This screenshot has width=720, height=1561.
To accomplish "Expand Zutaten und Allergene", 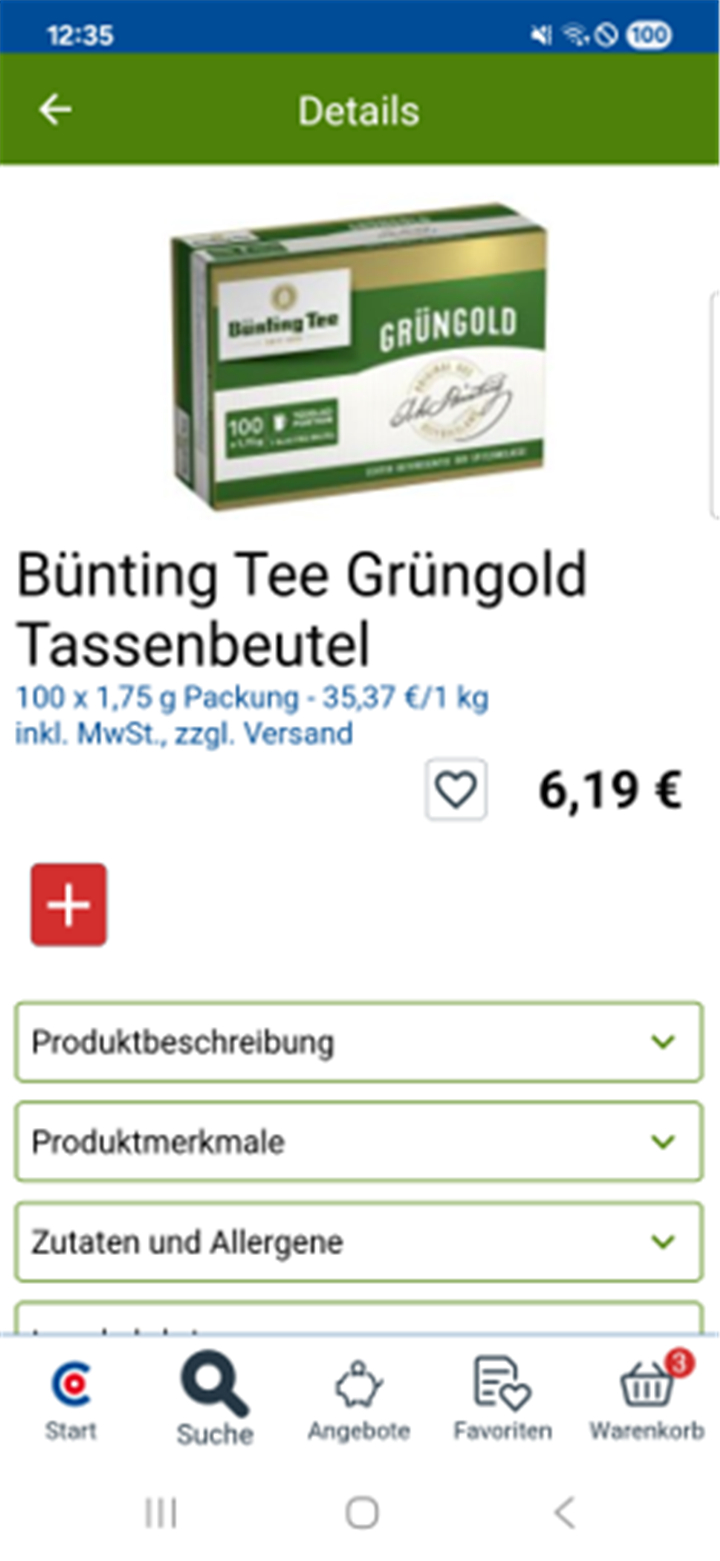I will coord(359,1242).
